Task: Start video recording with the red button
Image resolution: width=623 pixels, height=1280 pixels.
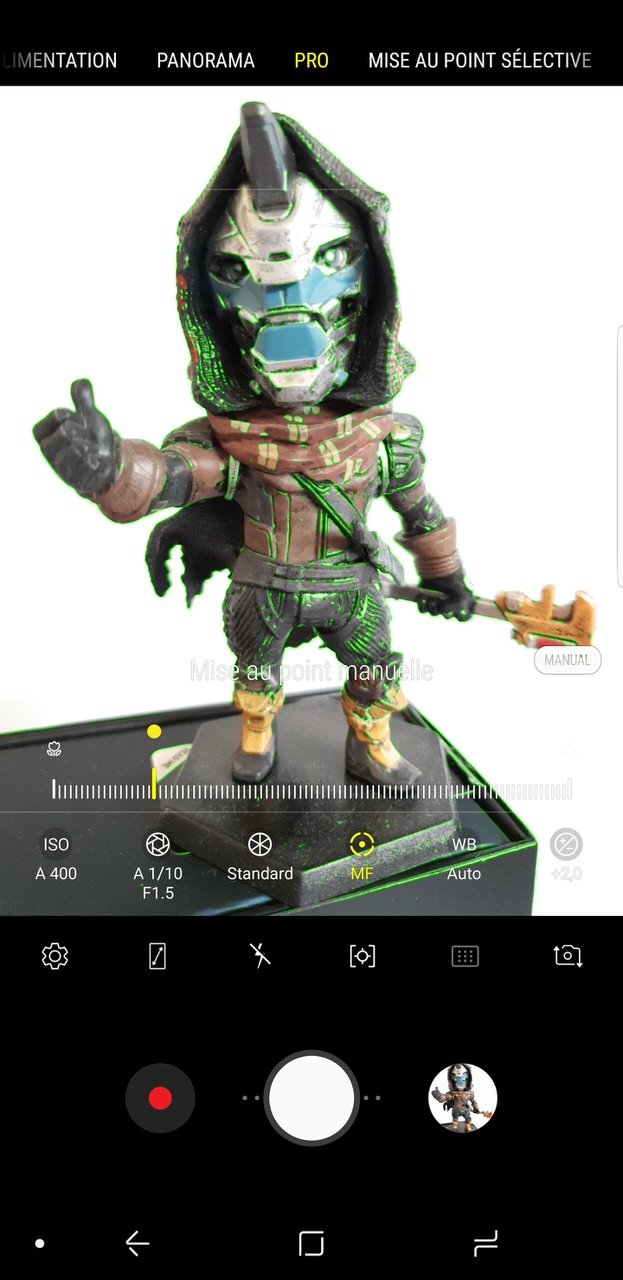Action: (x=160, y=1098)
